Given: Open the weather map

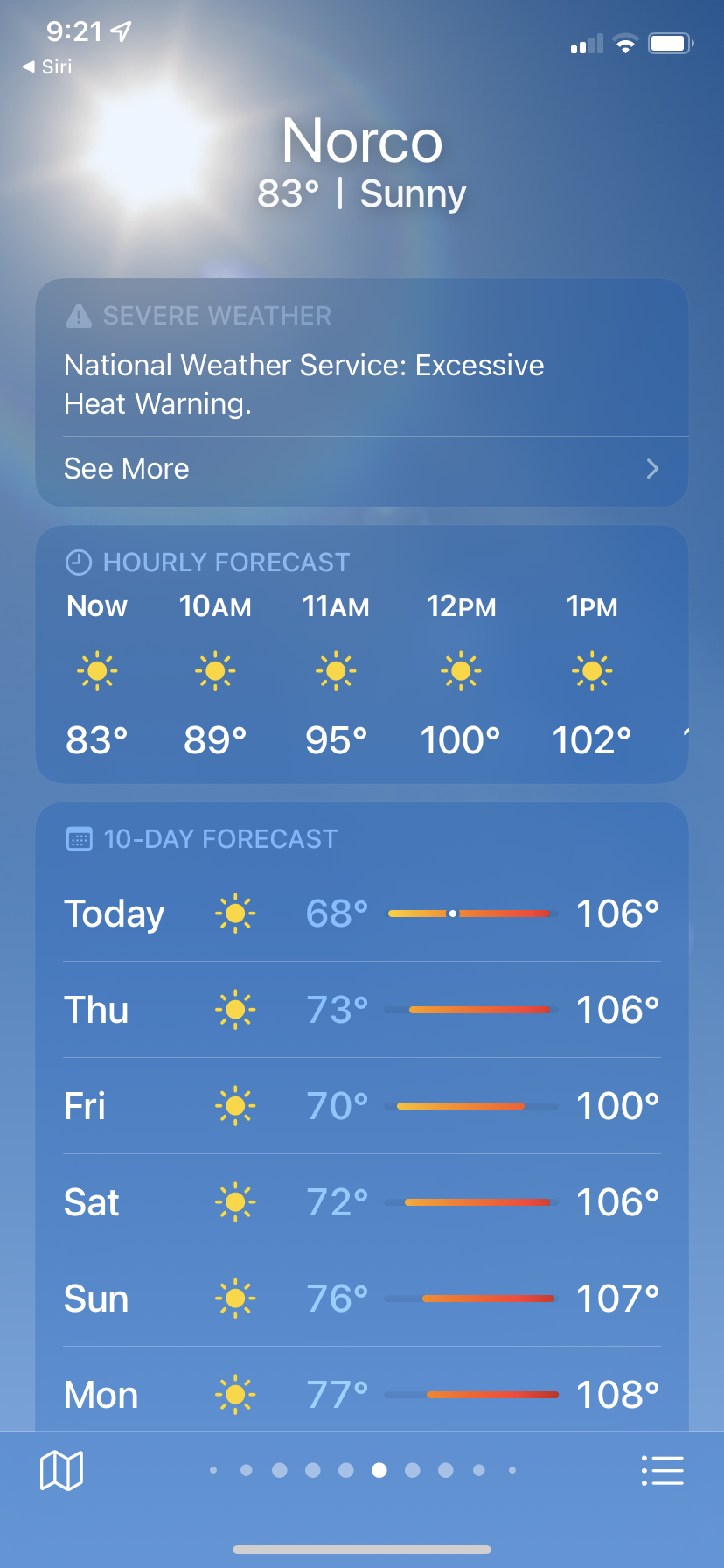Looking at the screenshot, I should (x=61, y=1470).
